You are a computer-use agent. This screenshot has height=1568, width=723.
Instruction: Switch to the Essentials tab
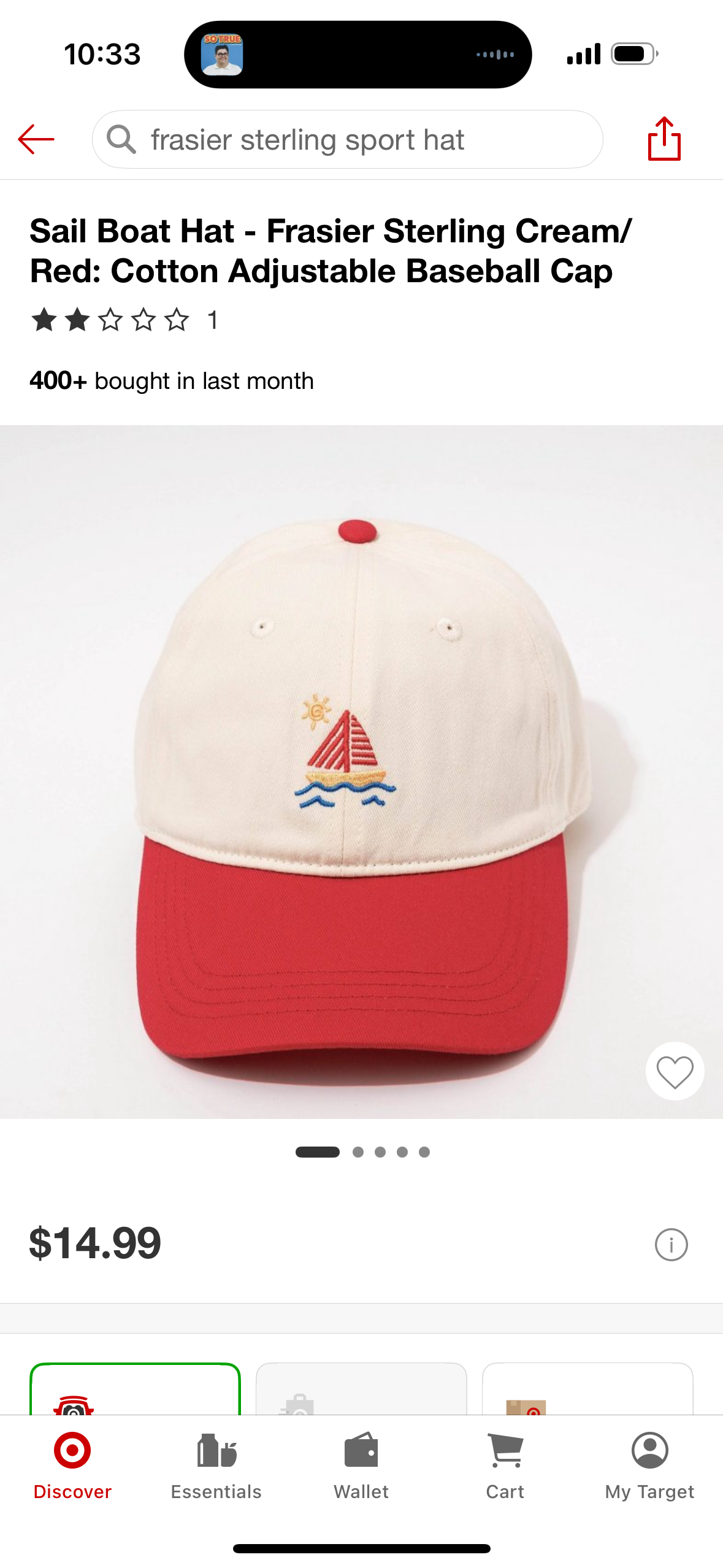click(x=216, y=1465)
